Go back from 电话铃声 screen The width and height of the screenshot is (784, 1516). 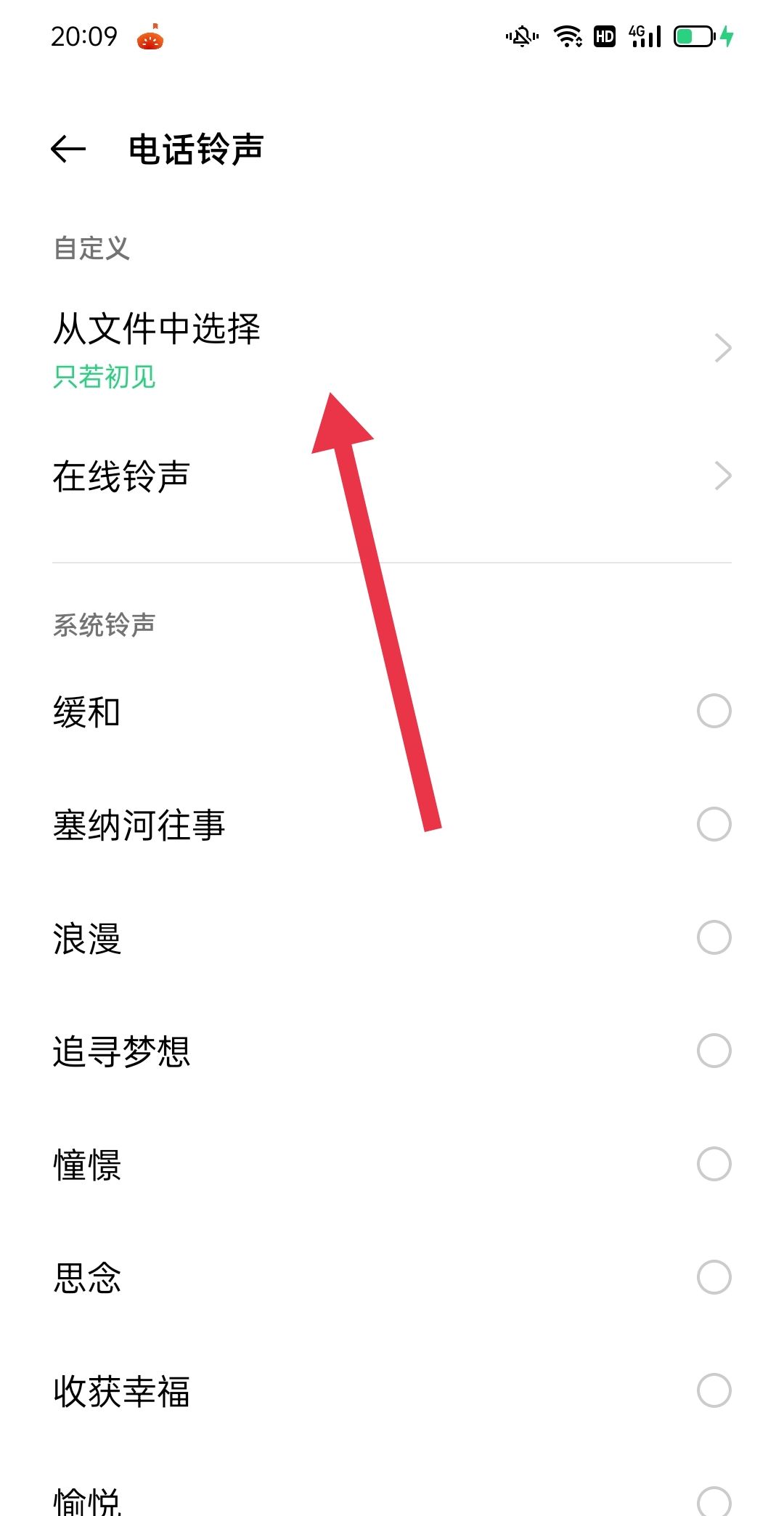pos(68,150)
